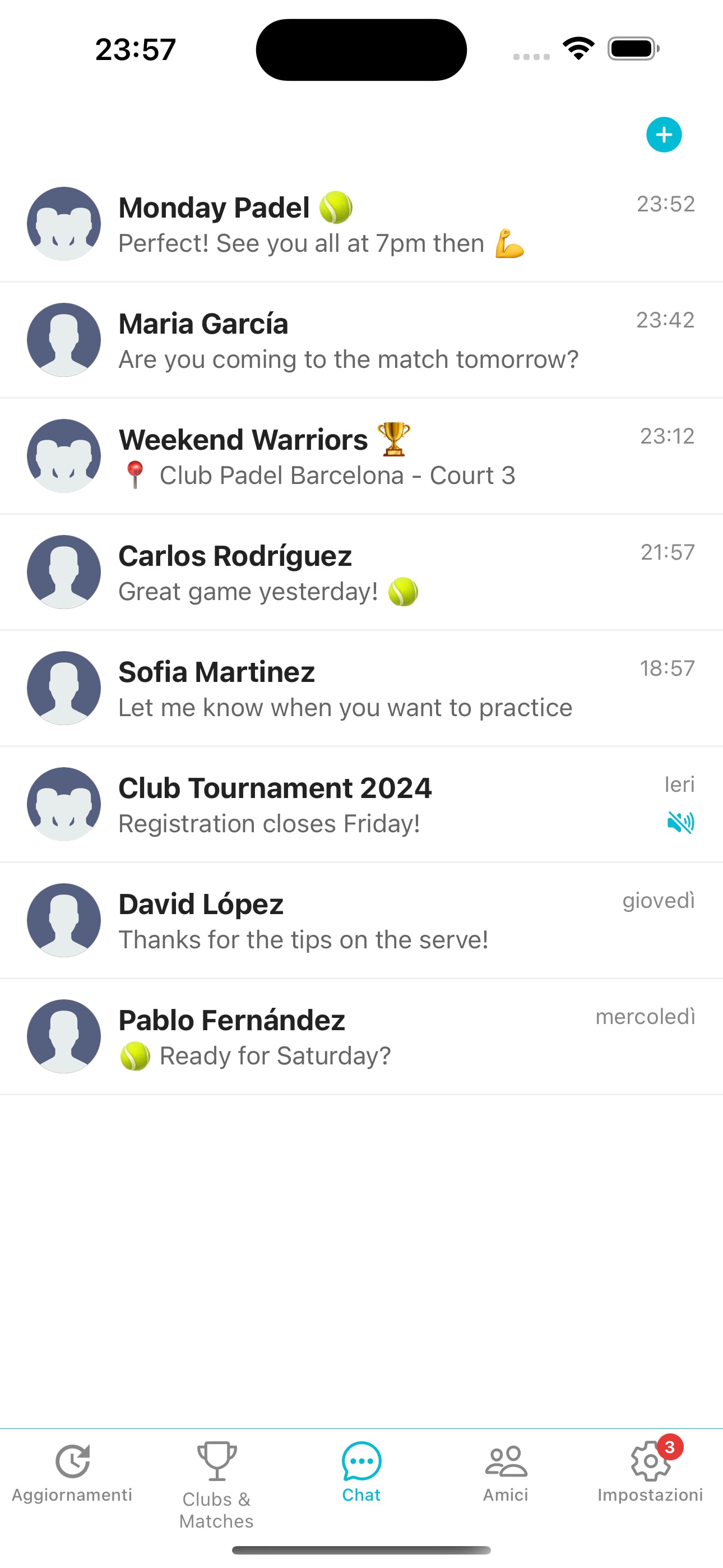The image size is (723, 1568).
Task: Open Impostazioni via the gear icon
Action: pos(650,1461)
